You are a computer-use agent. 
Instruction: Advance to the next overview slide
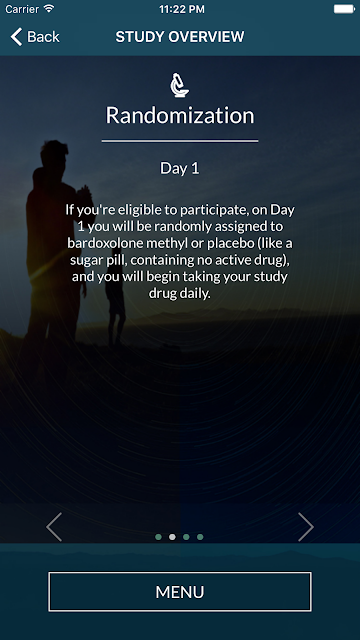(305, 527)
